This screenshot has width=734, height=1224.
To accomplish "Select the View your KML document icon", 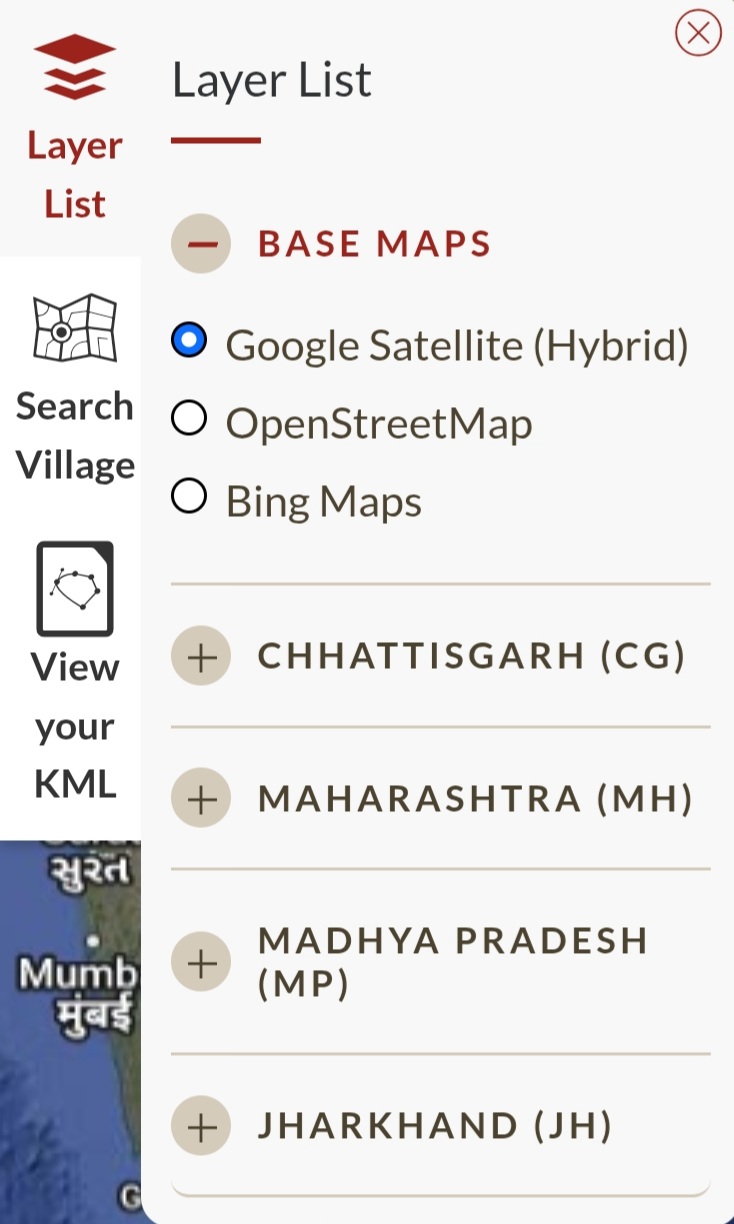I will pos(73,587).
